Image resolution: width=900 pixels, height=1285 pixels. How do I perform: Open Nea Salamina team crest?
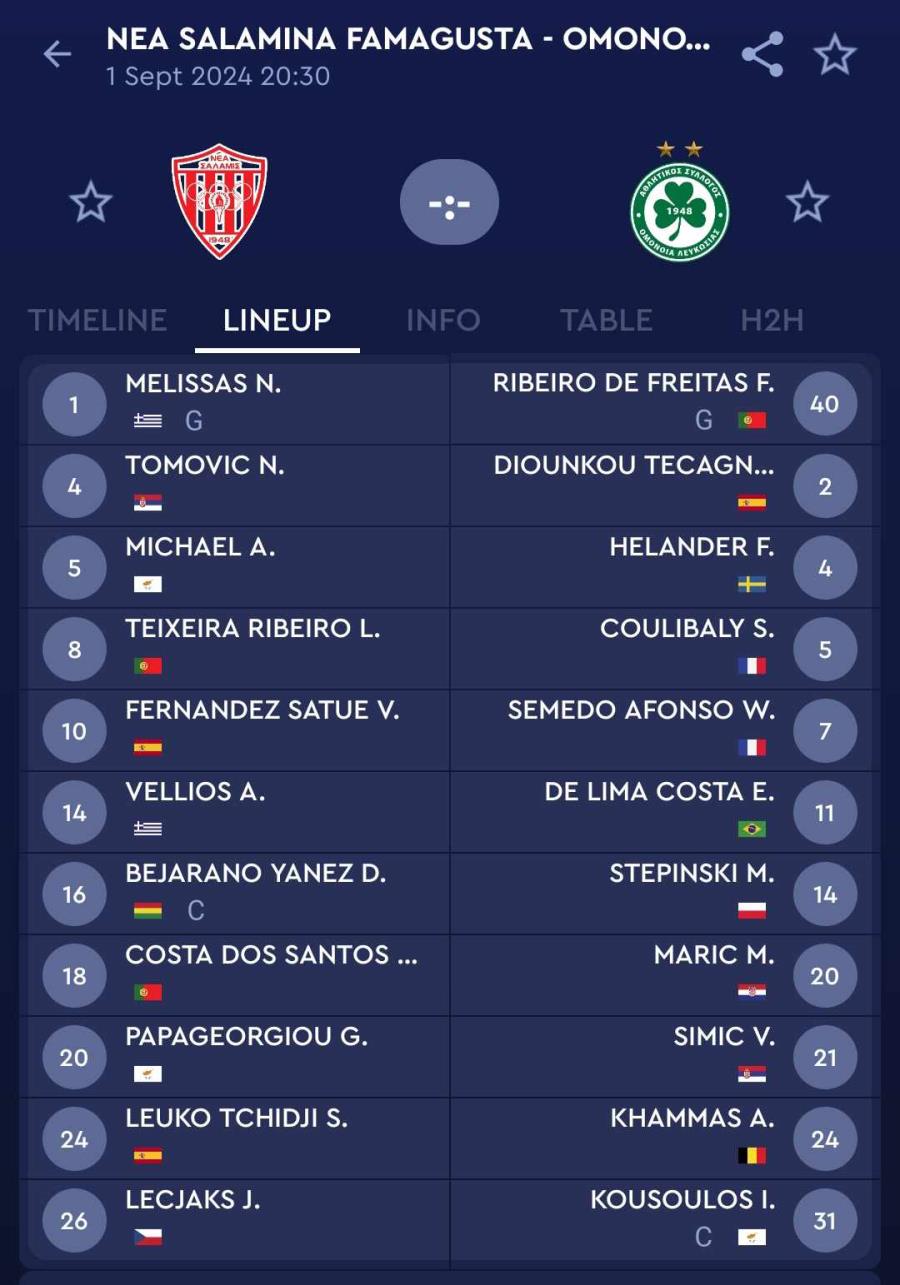(219, 202)
